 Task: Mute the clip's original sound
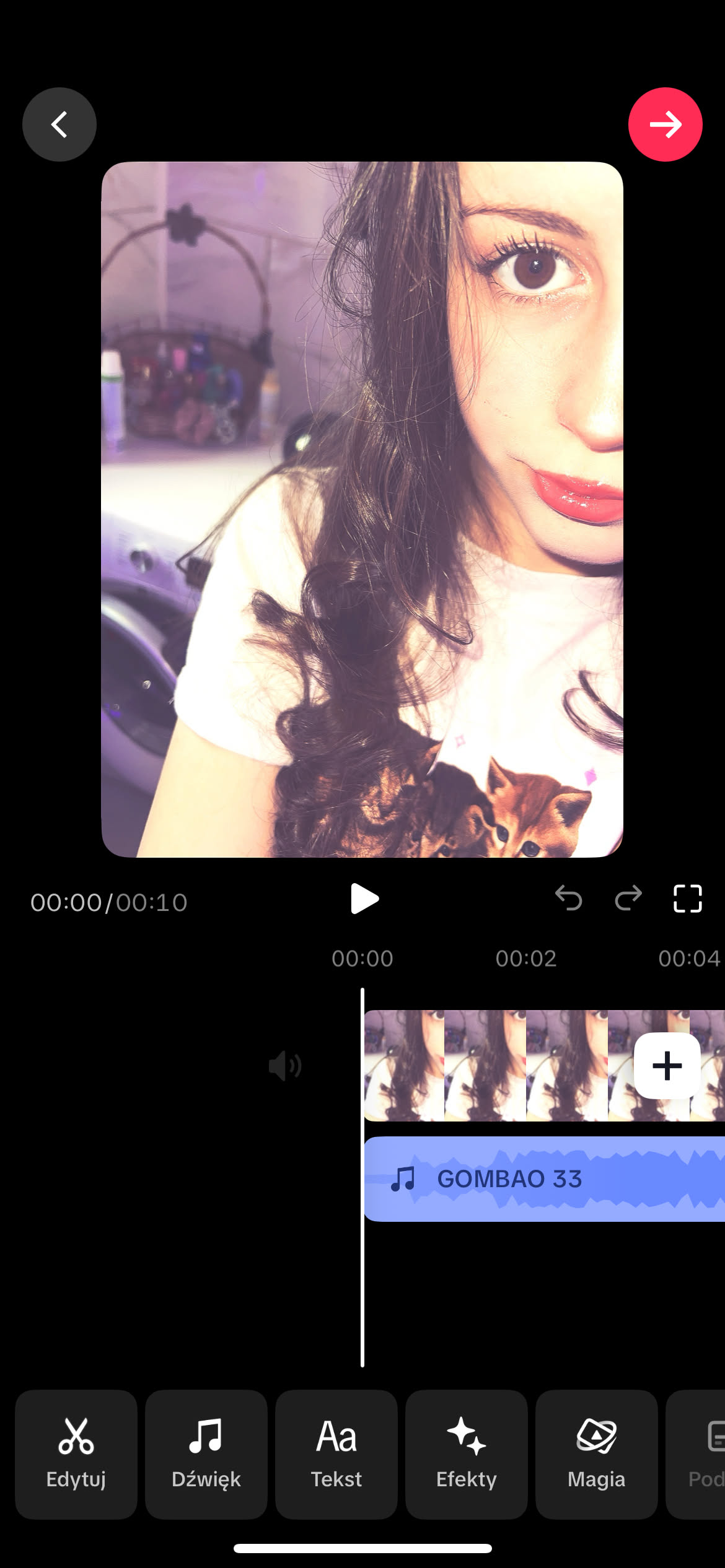tap(285, 1066)
